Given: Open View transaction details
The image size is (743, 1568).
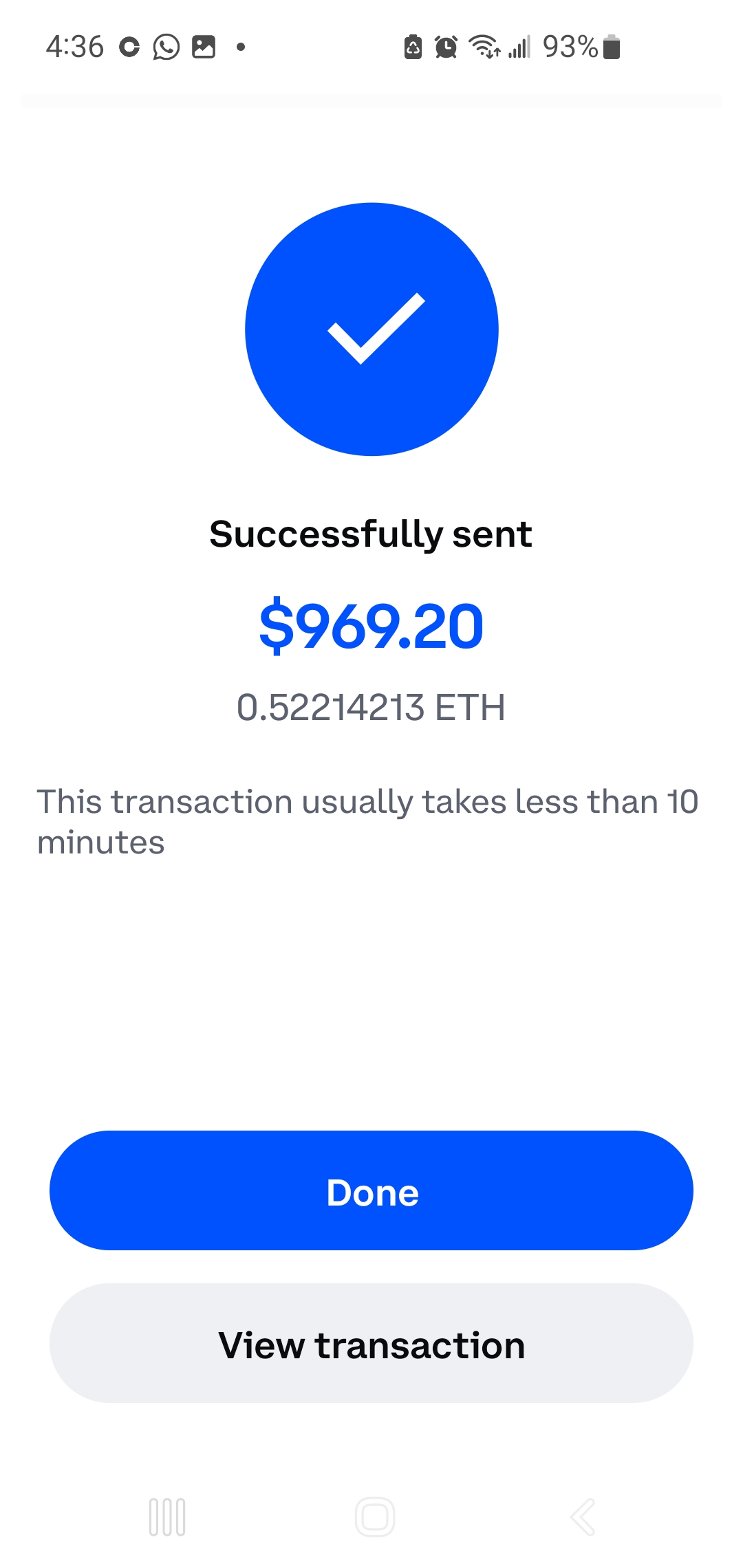Looking at the screenshot, I should coord(371,1344).
